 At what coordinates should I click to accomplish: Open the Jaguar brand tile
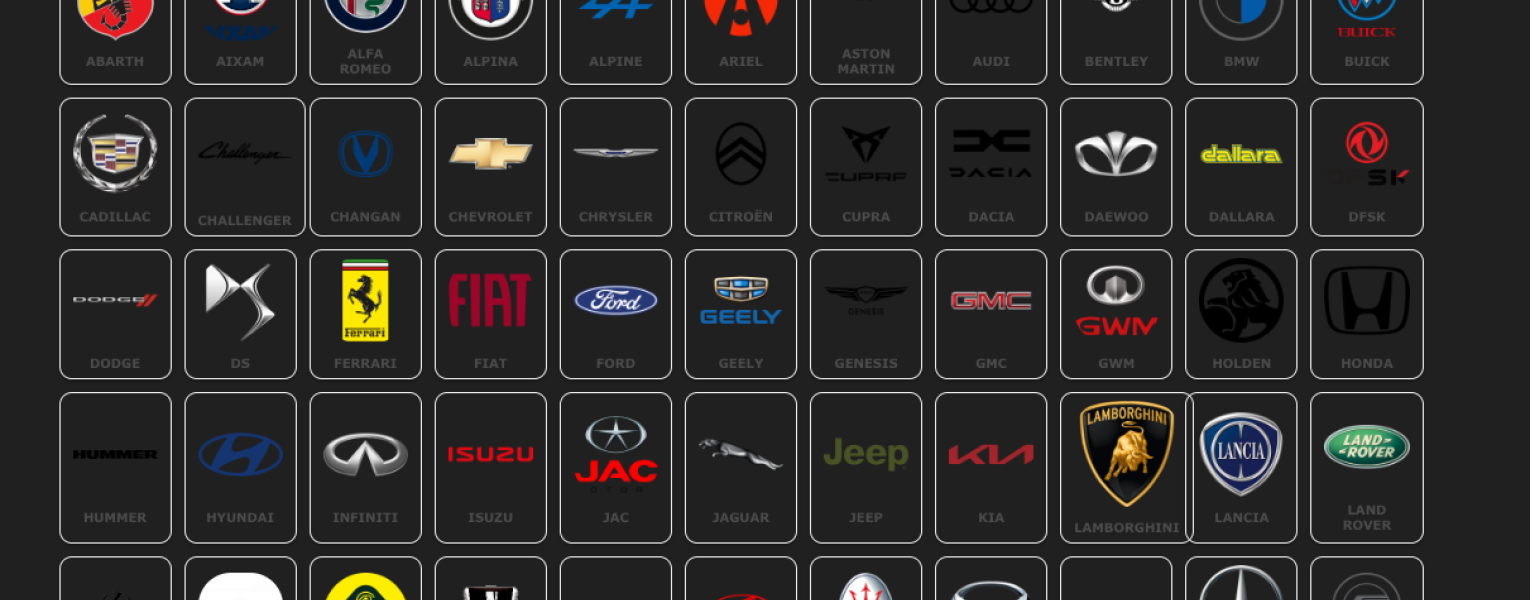[x=740, y=467]
